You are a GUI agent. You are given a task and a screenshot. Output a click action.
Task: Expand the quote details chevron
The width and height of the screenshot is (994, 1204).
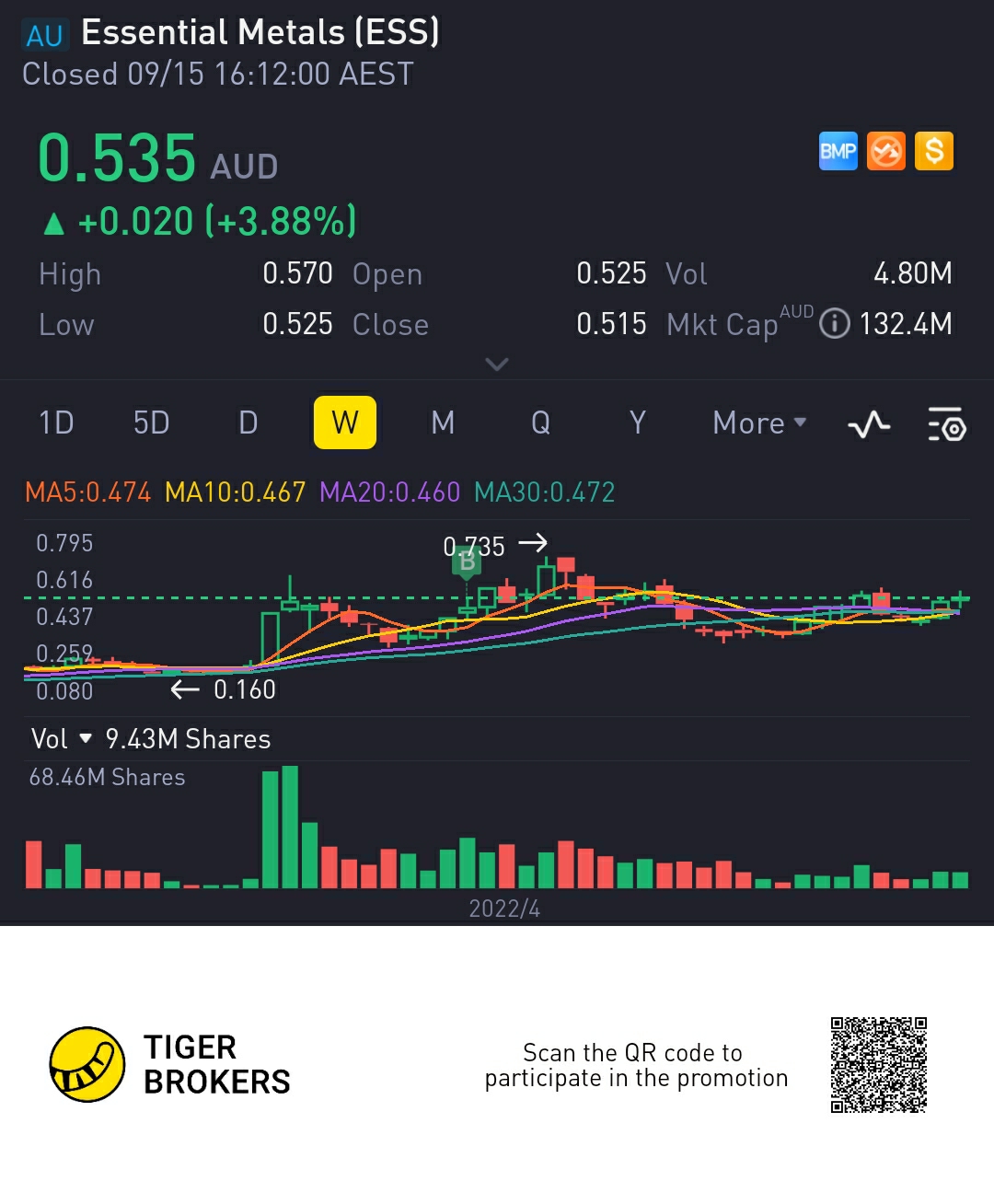point(497,365)
